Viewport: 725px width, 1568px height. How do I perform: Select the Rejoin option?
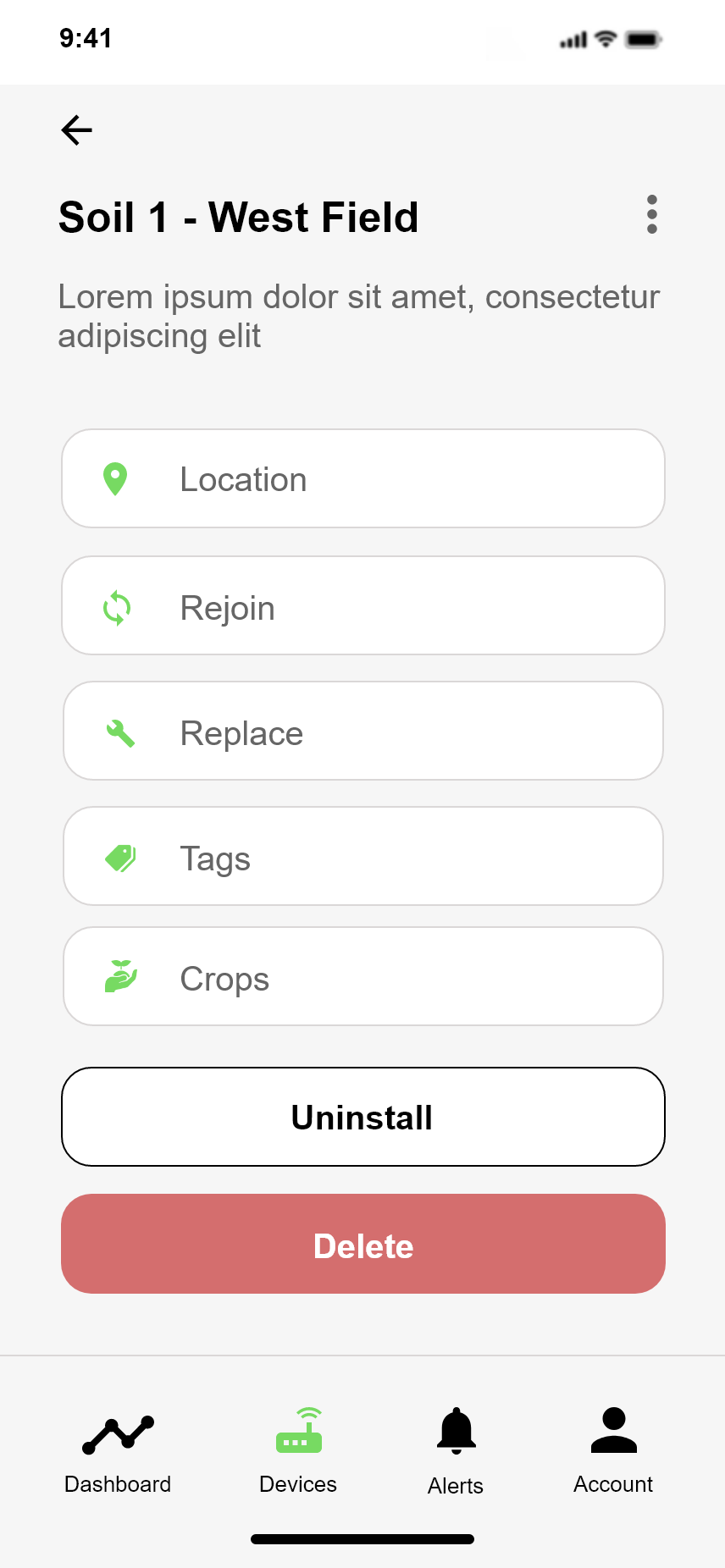pos(362,605)
